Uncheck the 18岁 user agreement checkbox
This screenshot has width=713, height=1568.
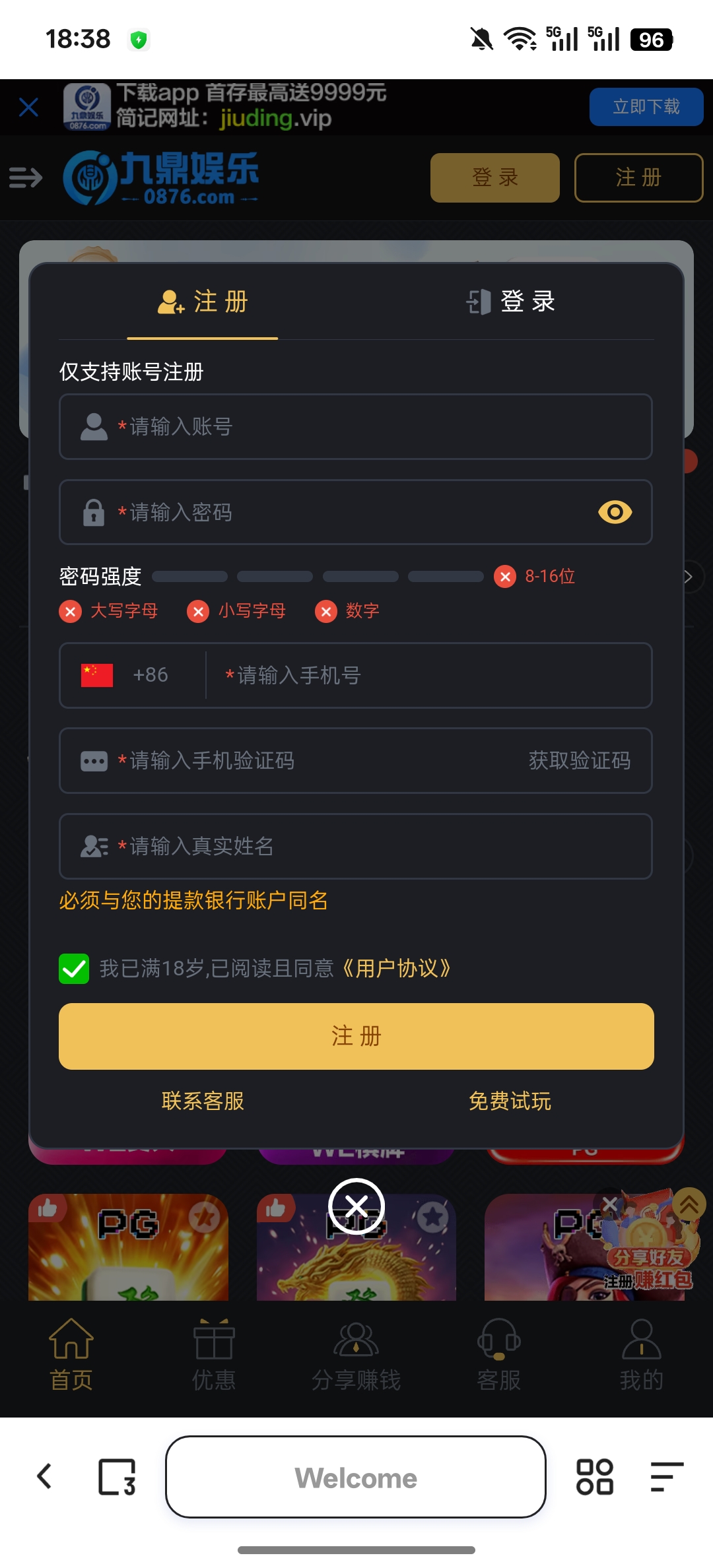click(74, 969)
